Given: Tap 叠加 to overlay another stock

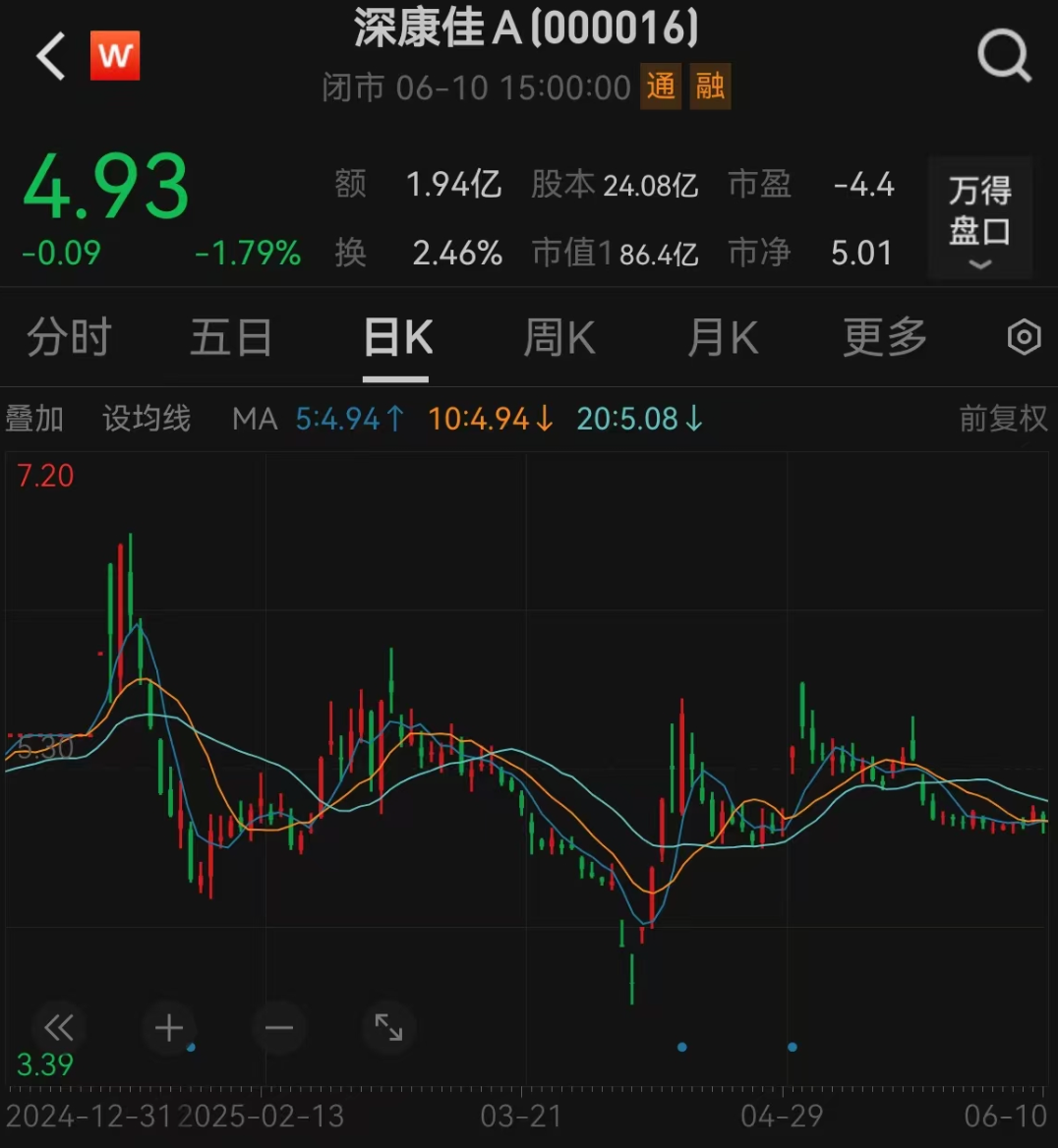Looking at the screenshot, I should [35, 419].
